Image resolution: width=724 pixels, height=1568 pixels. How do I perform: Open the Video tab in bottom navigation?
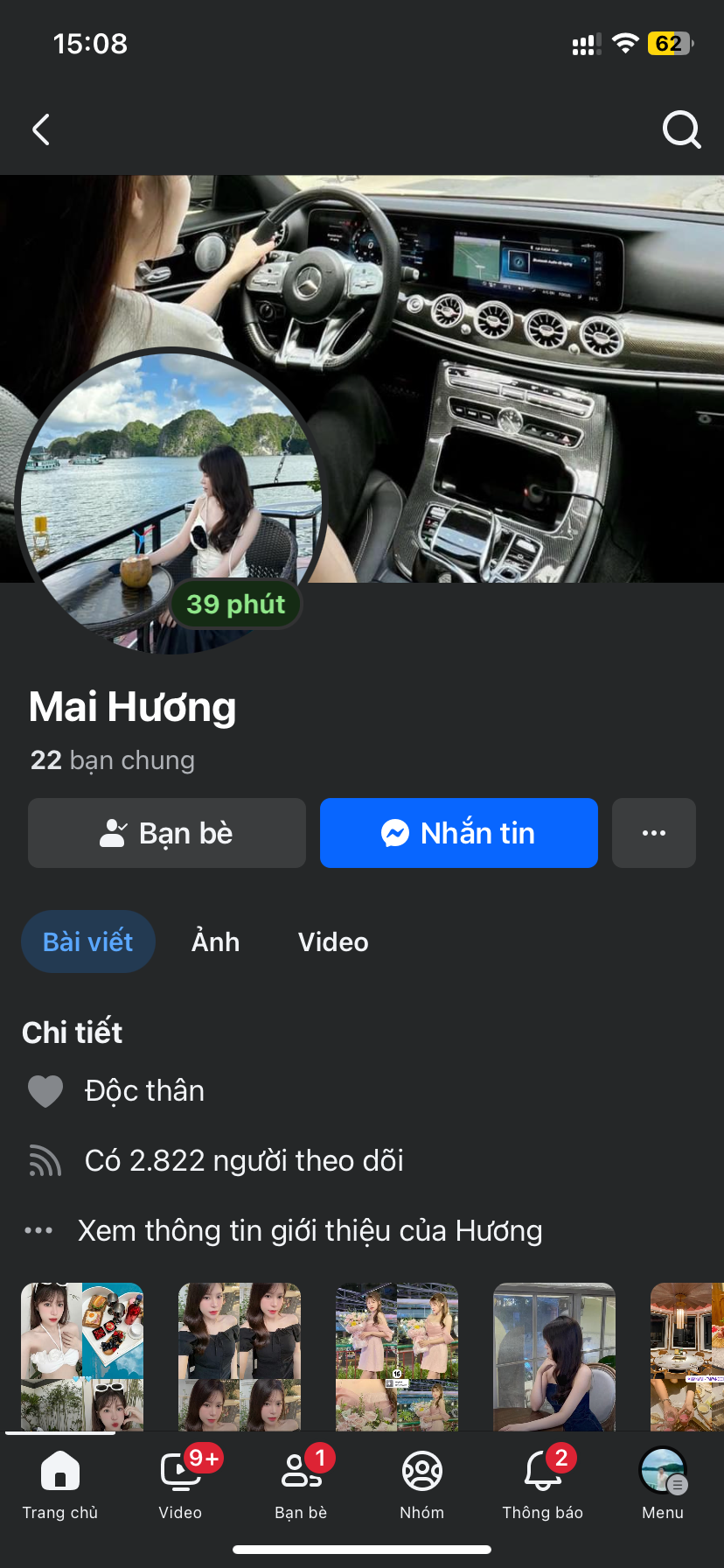(x=181, y=1484)
